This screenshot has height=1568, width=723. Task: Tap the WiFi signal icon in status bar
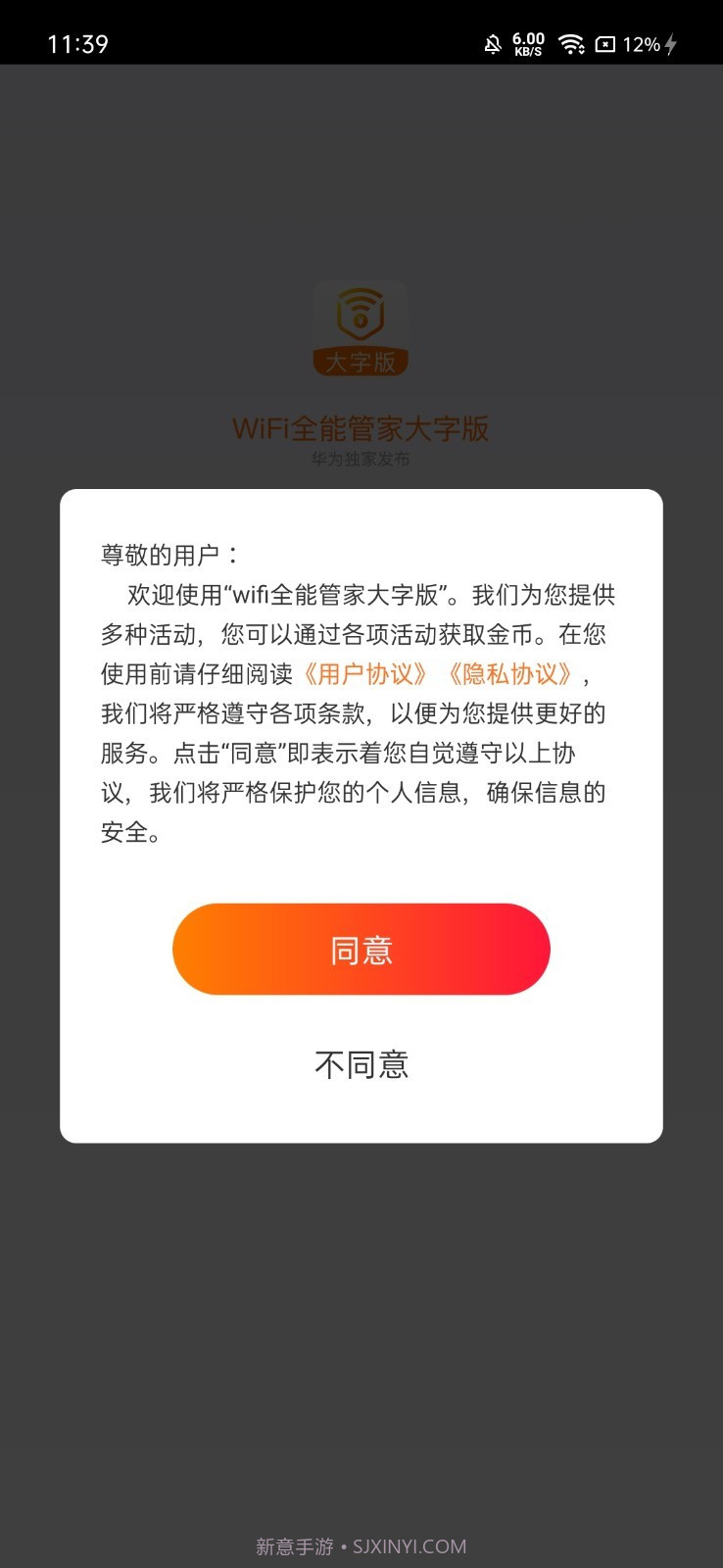point(570,43)
